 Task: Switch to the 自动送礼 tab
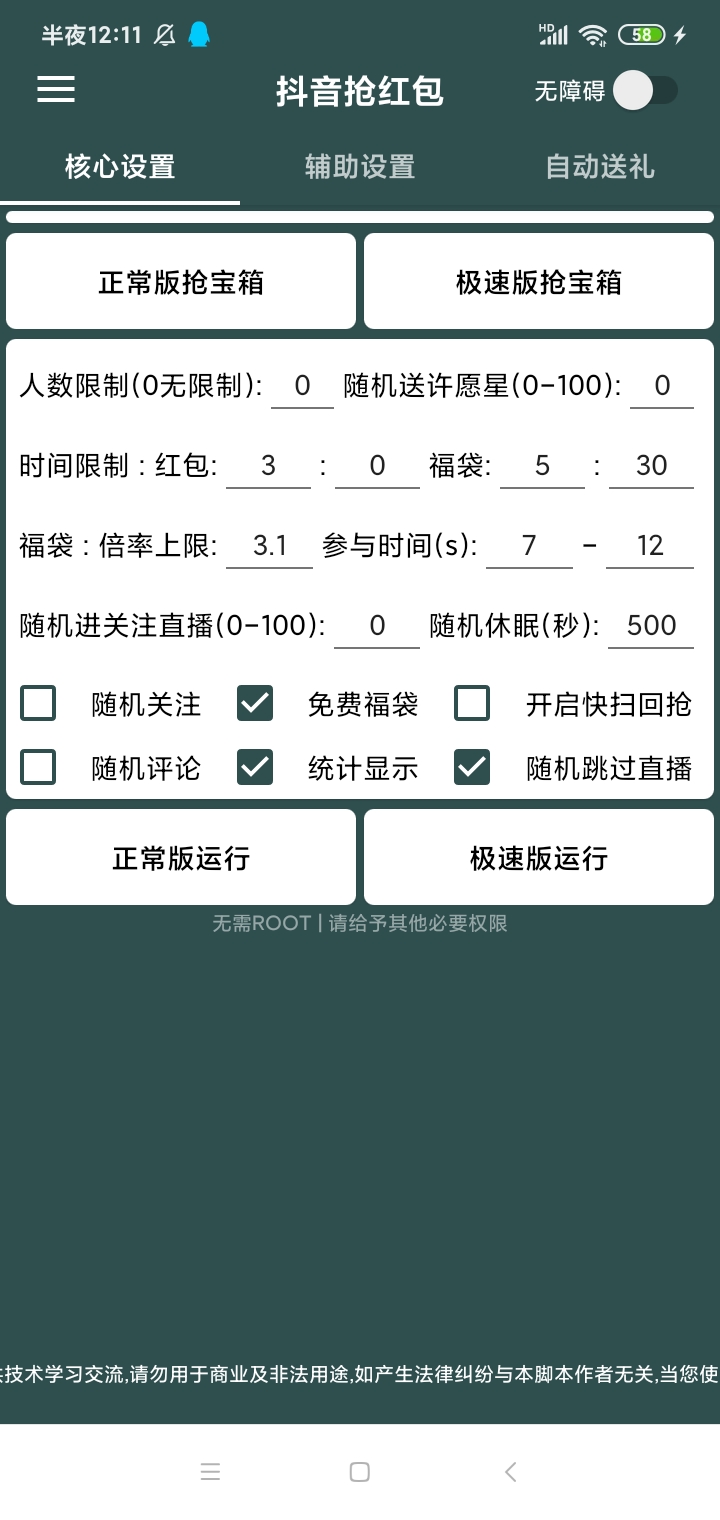click(x=599, y=166)
